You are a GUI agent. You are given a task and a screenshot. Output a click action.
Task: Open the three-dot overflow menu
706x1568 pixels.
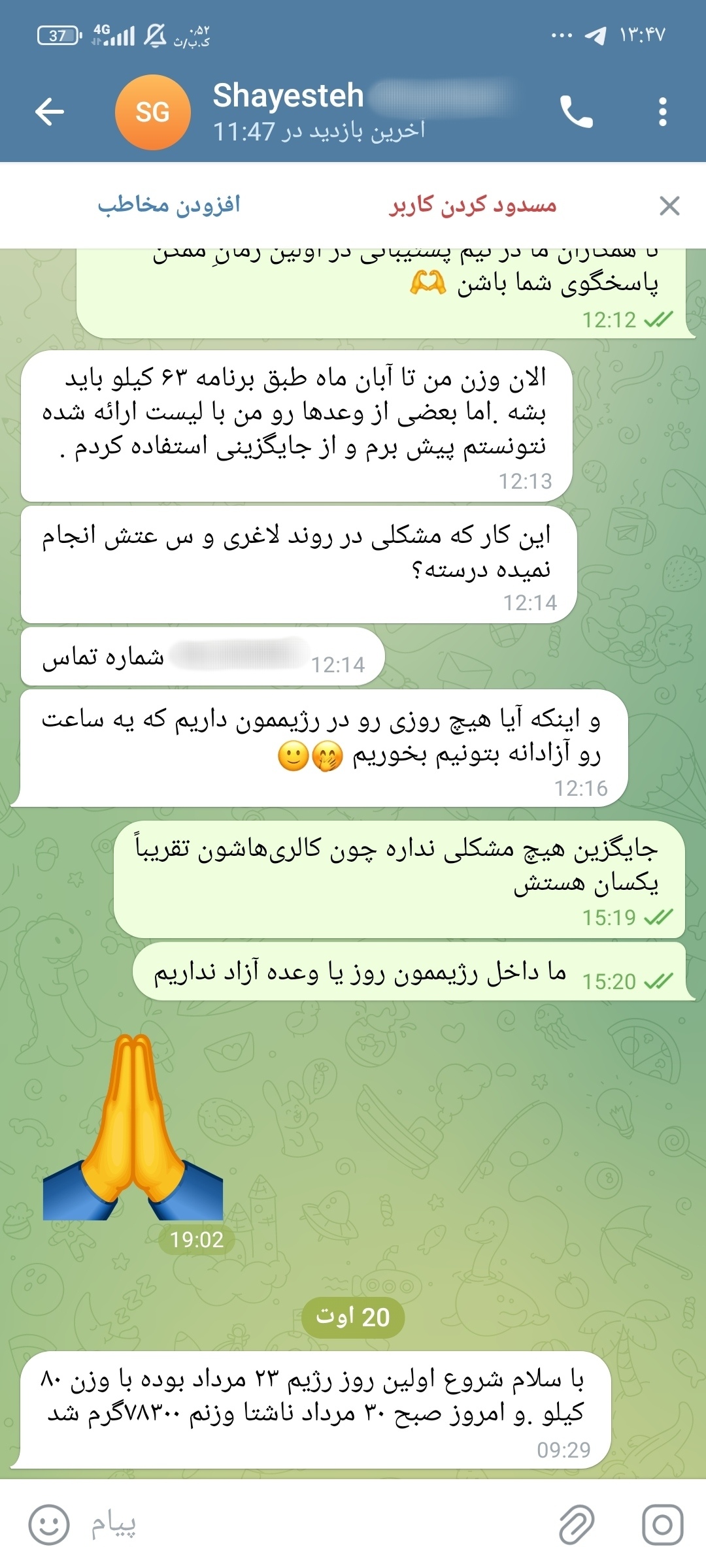click(x=663, y=112)
